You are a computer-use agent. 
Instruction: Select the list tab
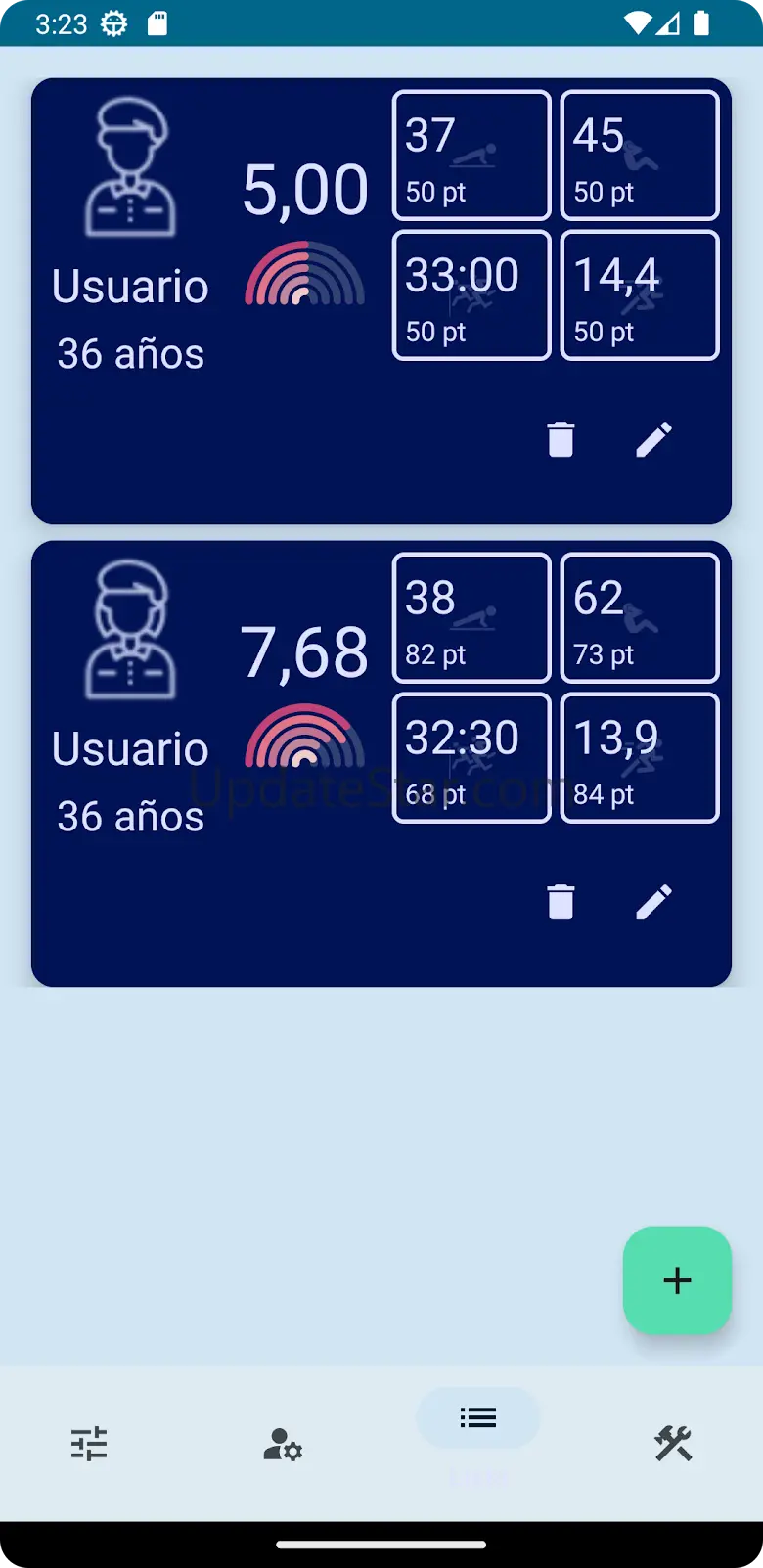(x=477, y=1419)
